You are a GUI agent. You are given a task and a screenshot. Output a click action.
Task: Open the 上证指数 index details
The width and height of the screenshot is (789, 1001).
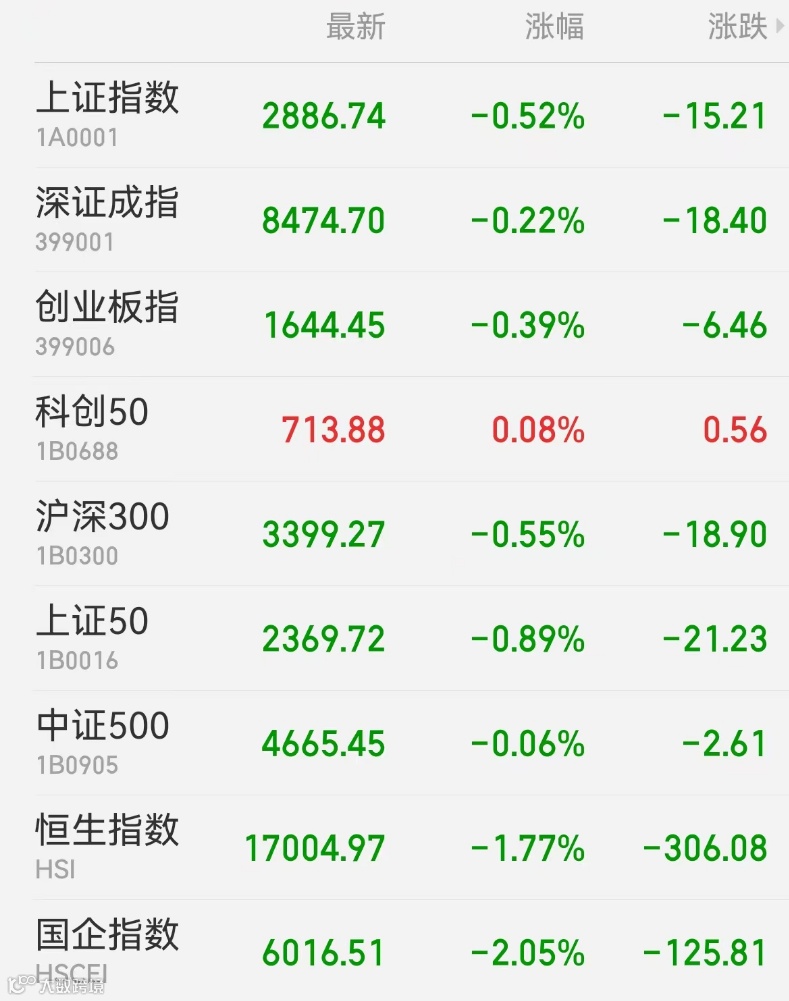tap(107, 113)
